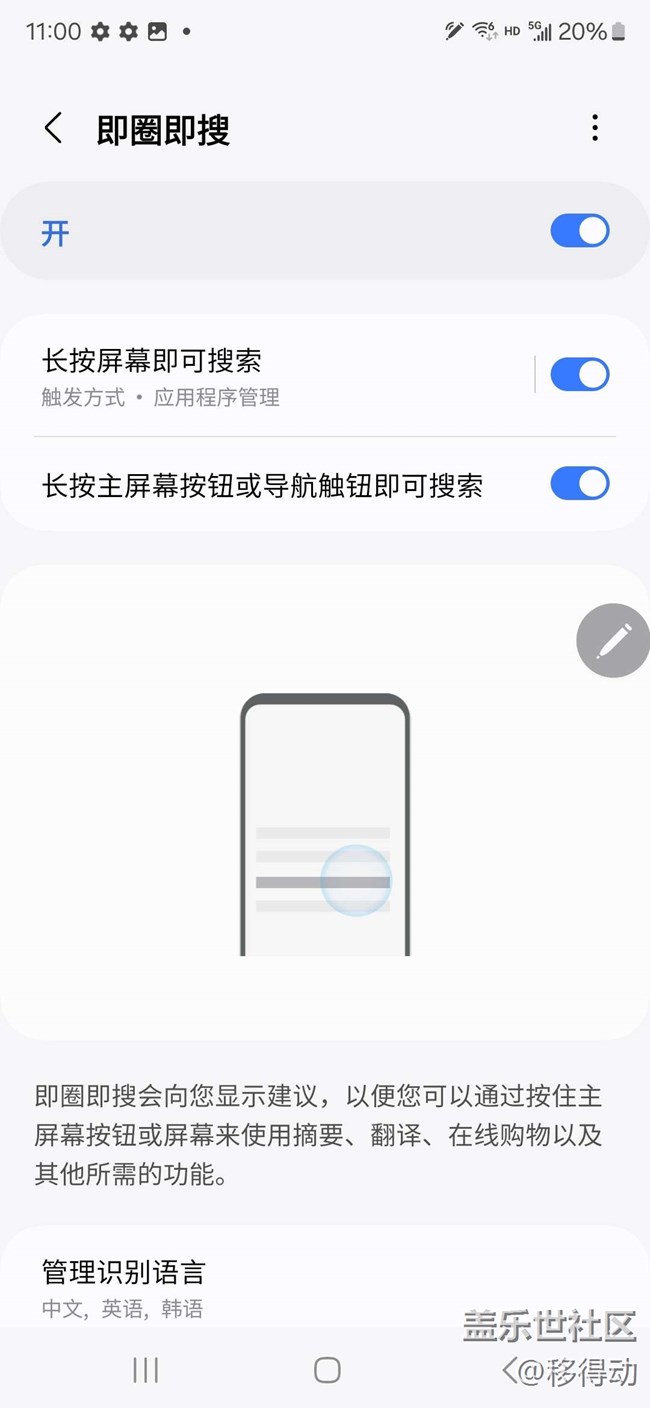650x1408 pixels.
Task: Open the recent apps view
Action: [146, 1370]
